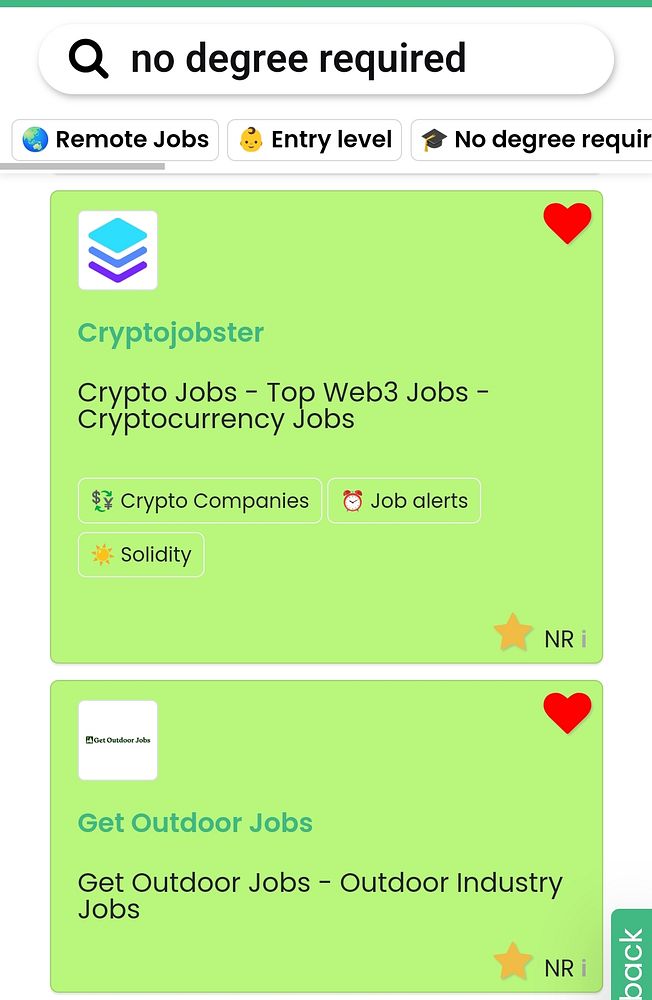Tap the Solidity tag

141,555
